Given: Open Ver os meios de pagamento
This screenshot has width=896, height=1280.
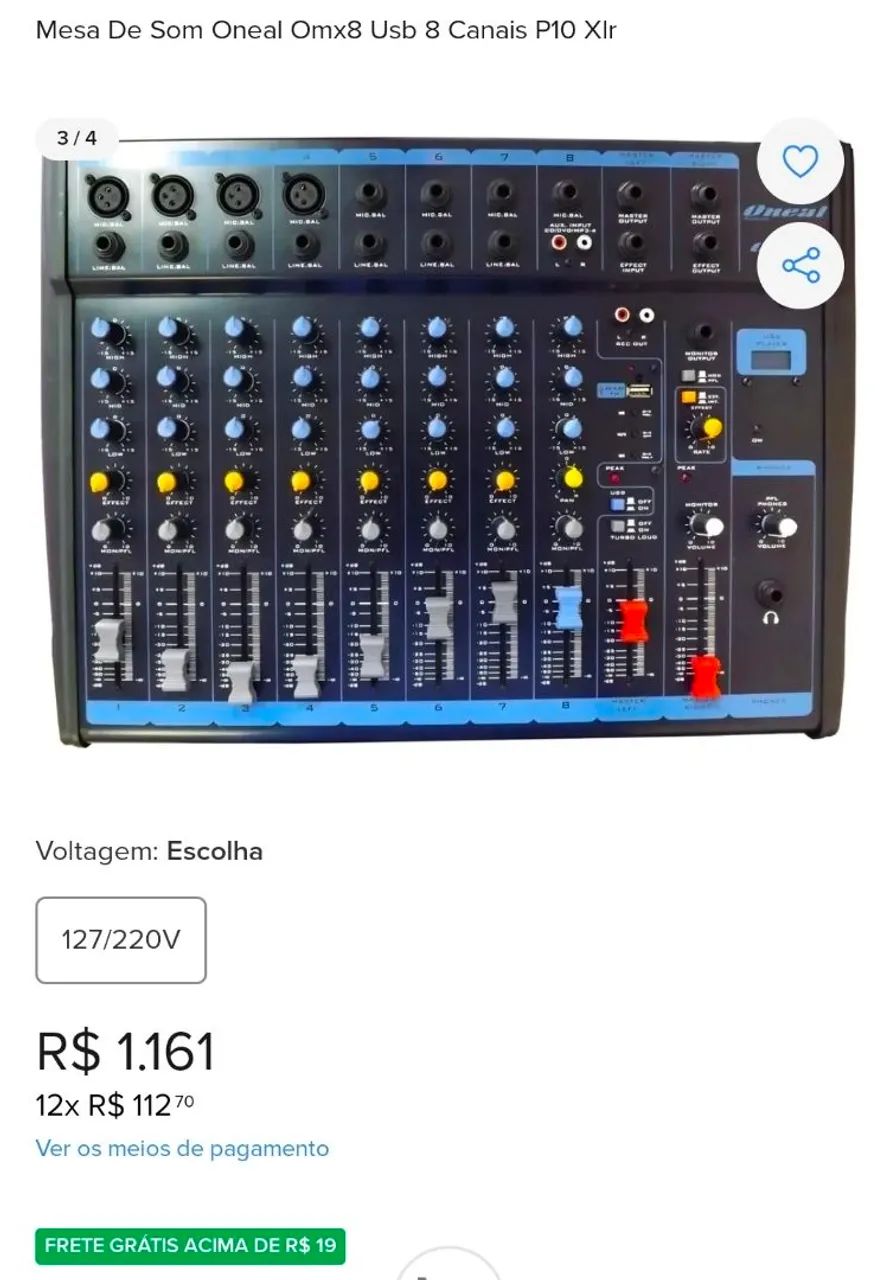Looking at the screenshot, I should [x=182, y=1148].
